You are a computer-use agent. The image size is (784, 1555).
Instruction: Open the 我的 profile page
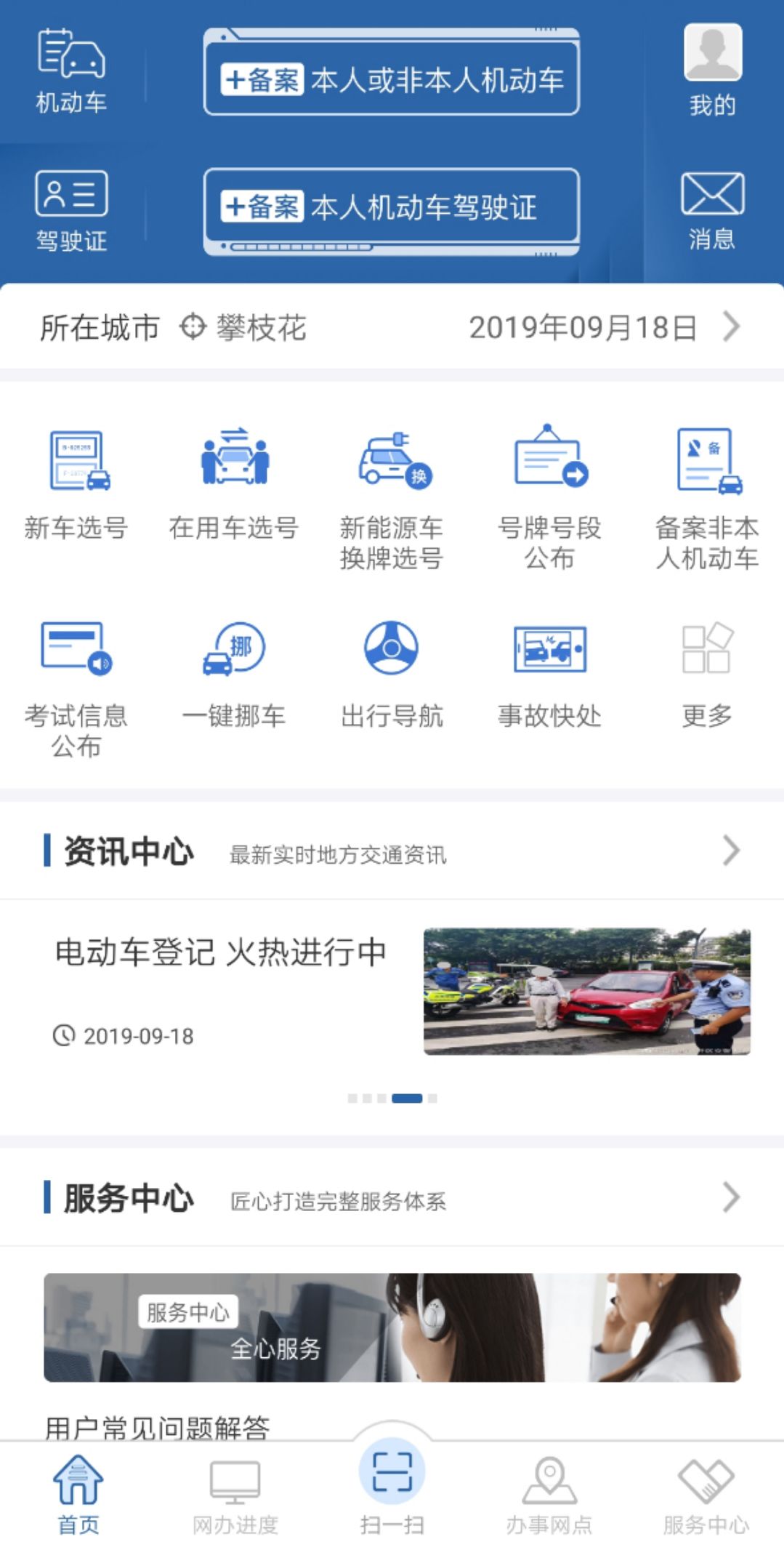pyautogui.click(x=712, y=70)
